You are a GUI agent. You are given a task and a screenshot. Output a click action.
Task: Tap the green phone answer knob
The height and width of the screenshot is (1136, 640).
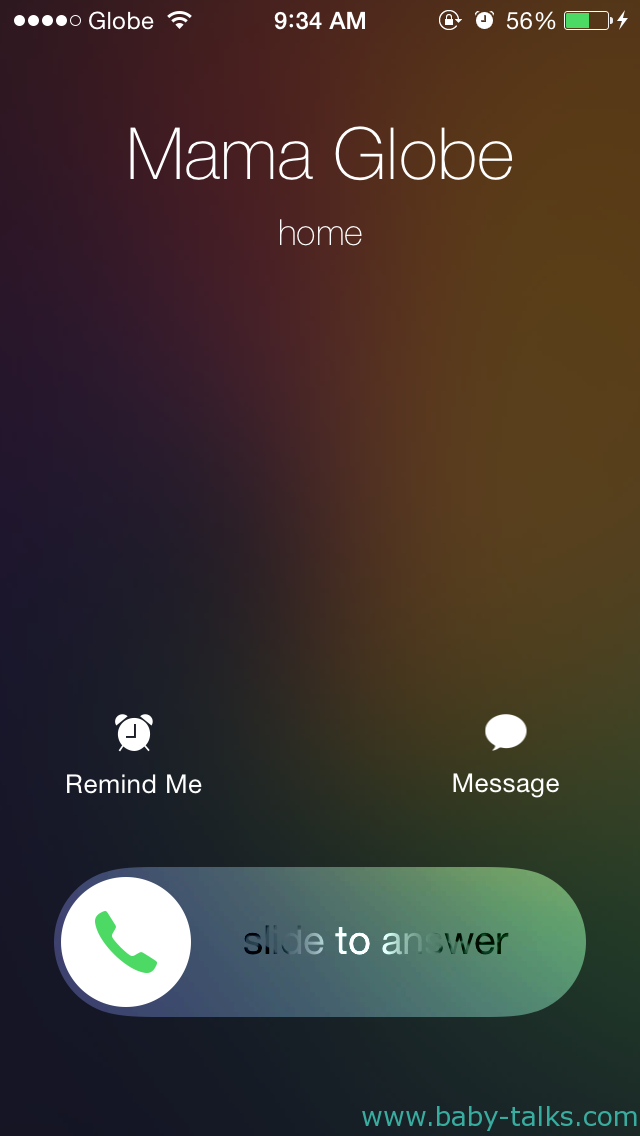[126, 942]
